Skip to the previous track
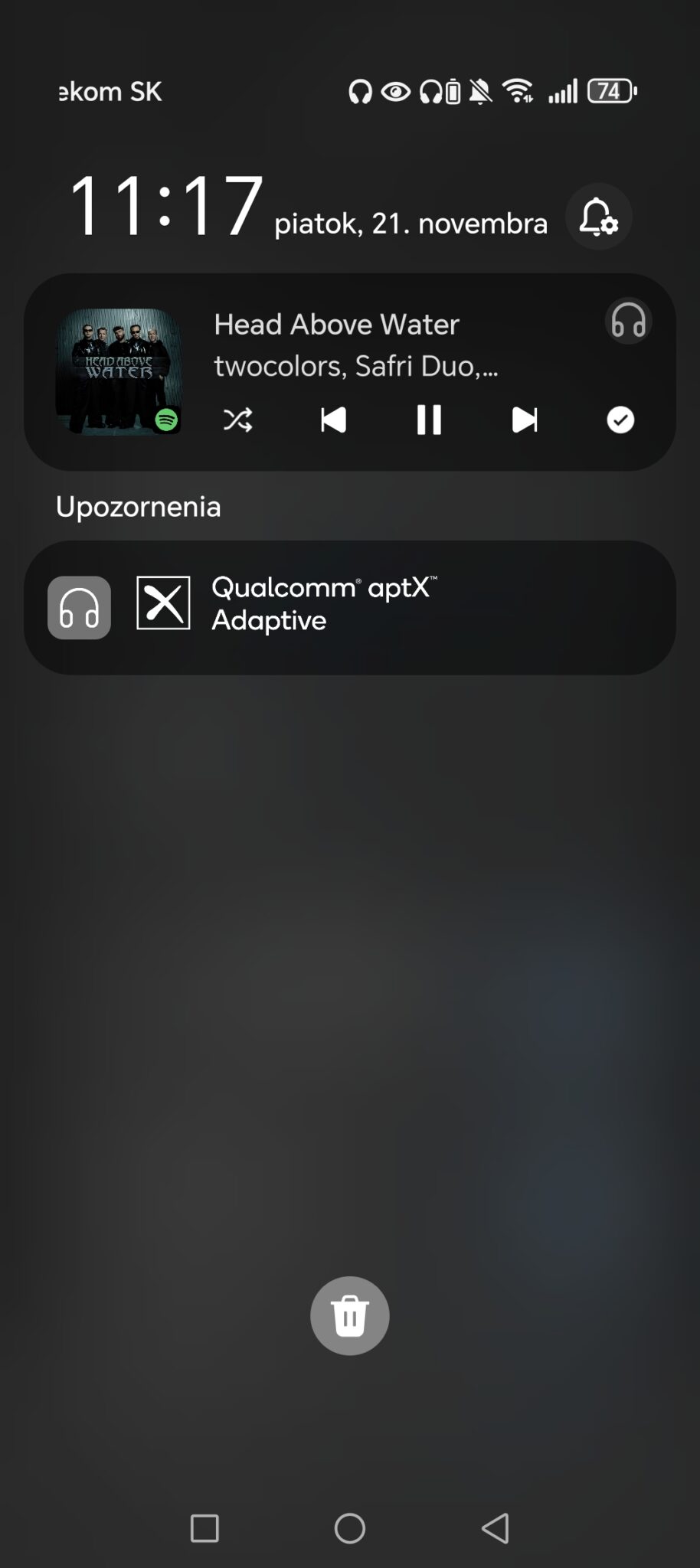700x1568 pixels. [333, 420]
